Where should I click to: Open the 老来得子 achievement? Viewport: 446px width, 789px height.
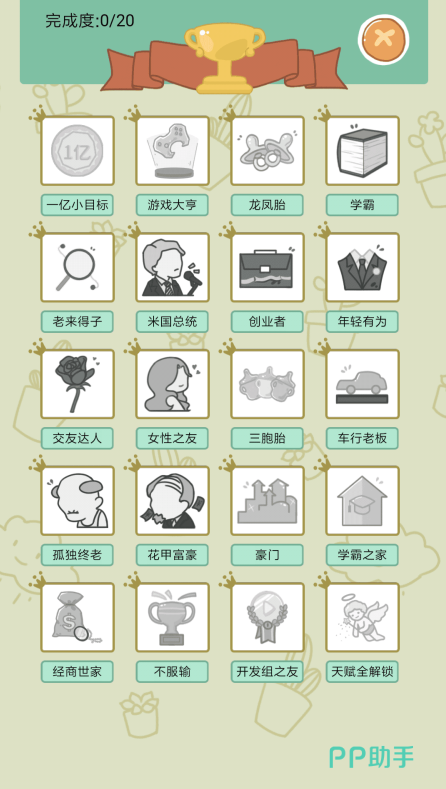point(78,267)
